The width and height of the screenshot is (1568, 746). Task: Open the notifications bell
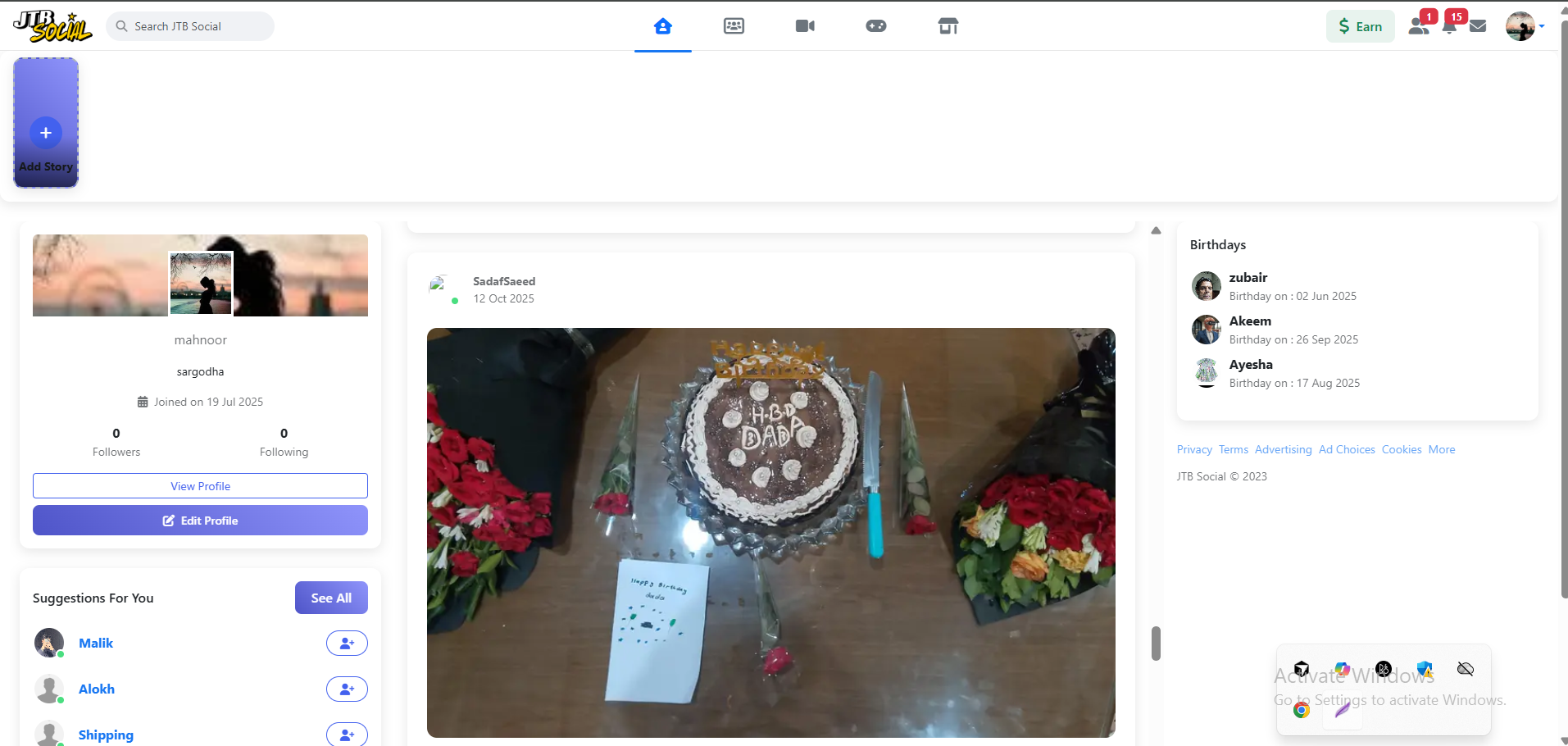click(1449, 26)
